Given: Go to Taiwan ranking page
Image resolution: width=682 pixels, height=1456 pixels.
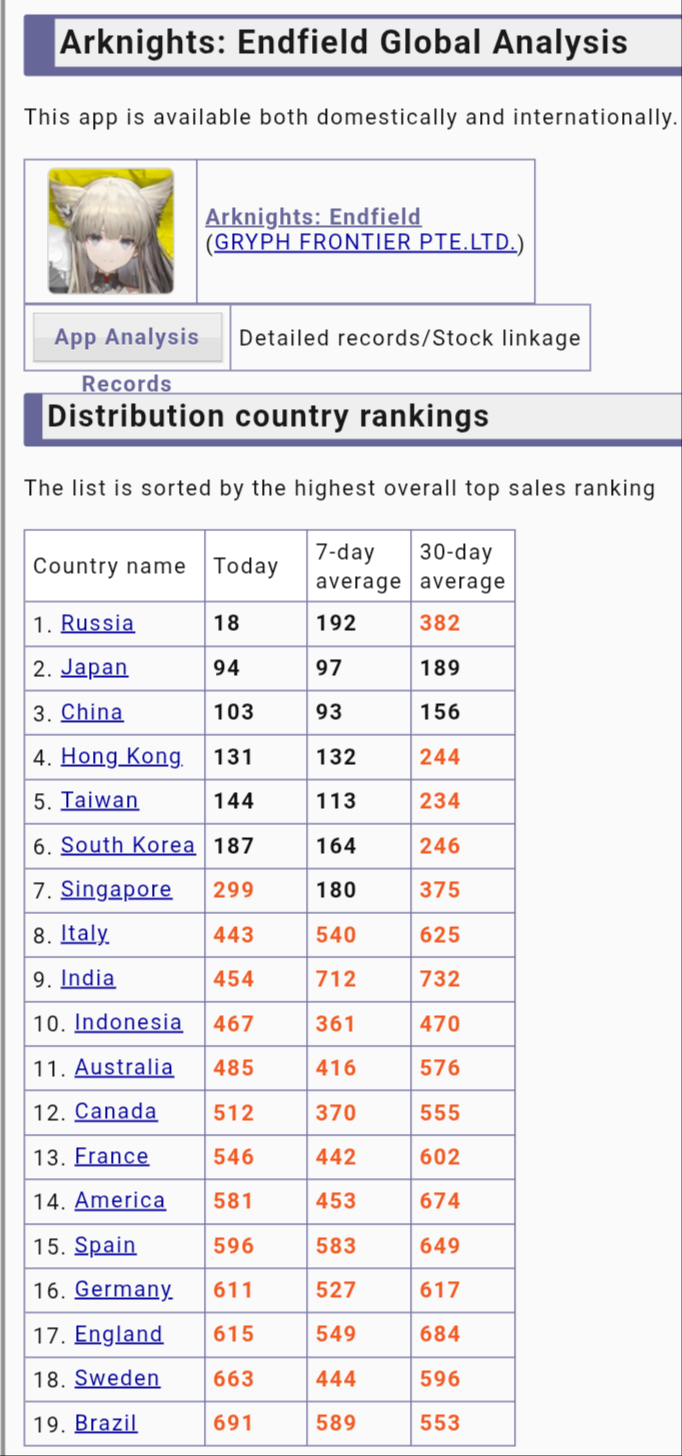Looking at the screenshot, I should click(100, 801).
